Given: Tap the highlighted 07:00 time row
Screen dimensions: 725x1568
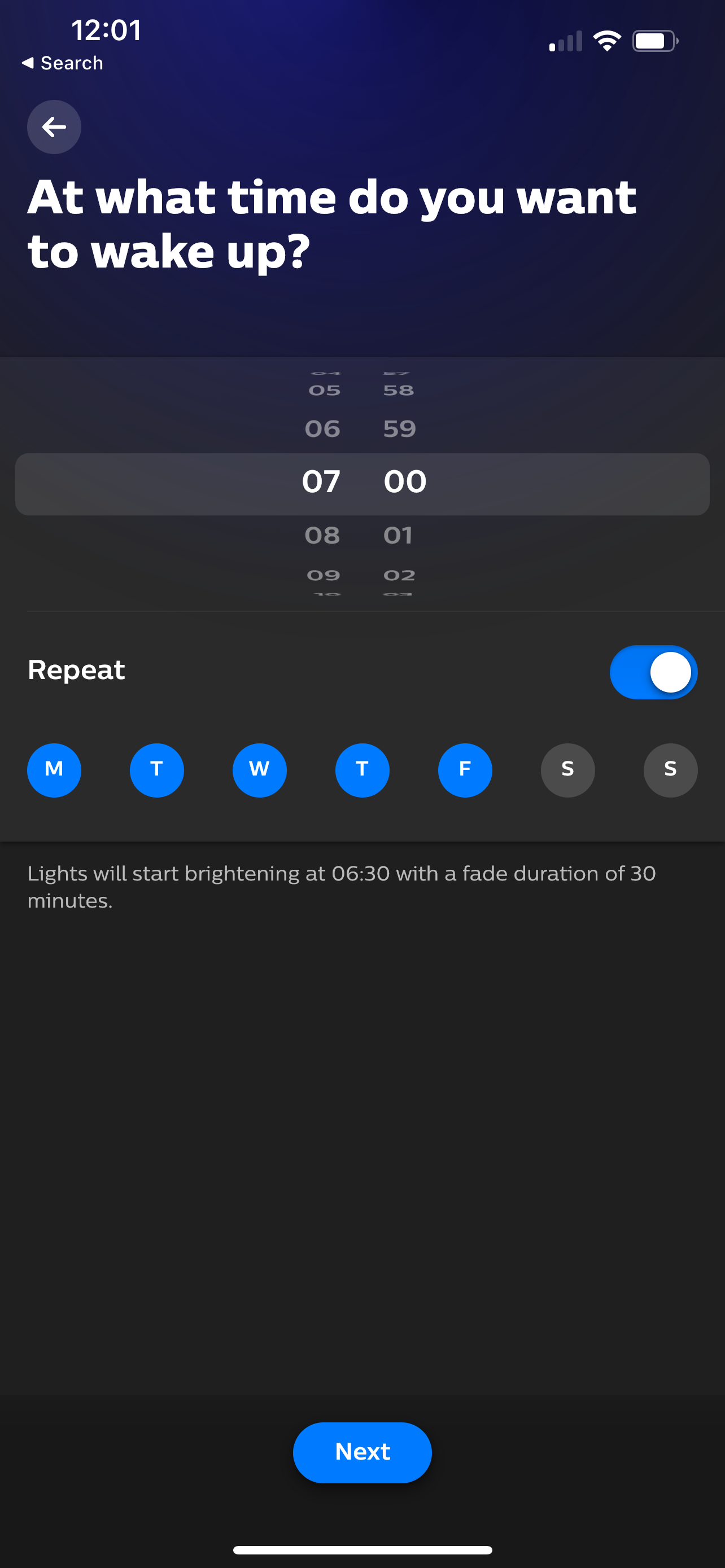Looking at the screenshot, I should [362, 483].
